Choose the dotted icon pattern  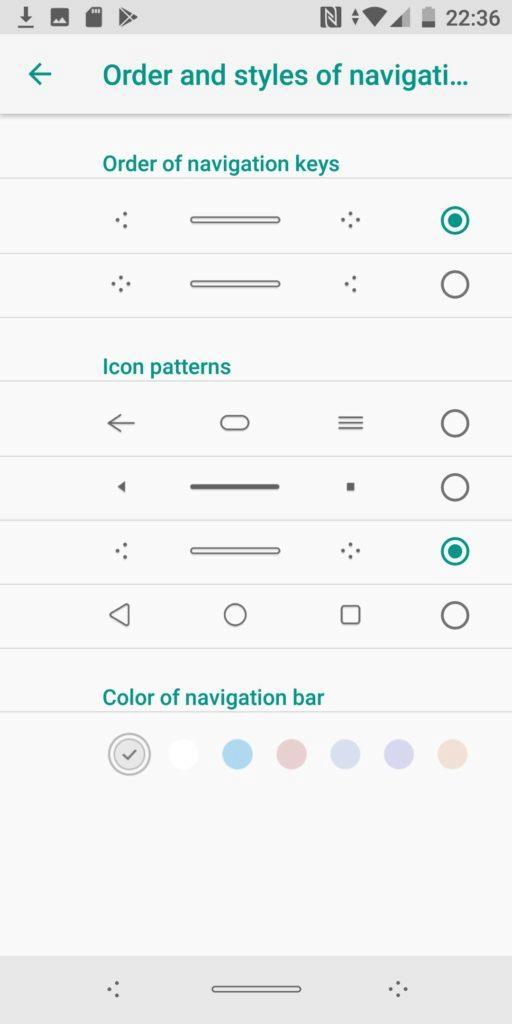click(x=256, y=551)
